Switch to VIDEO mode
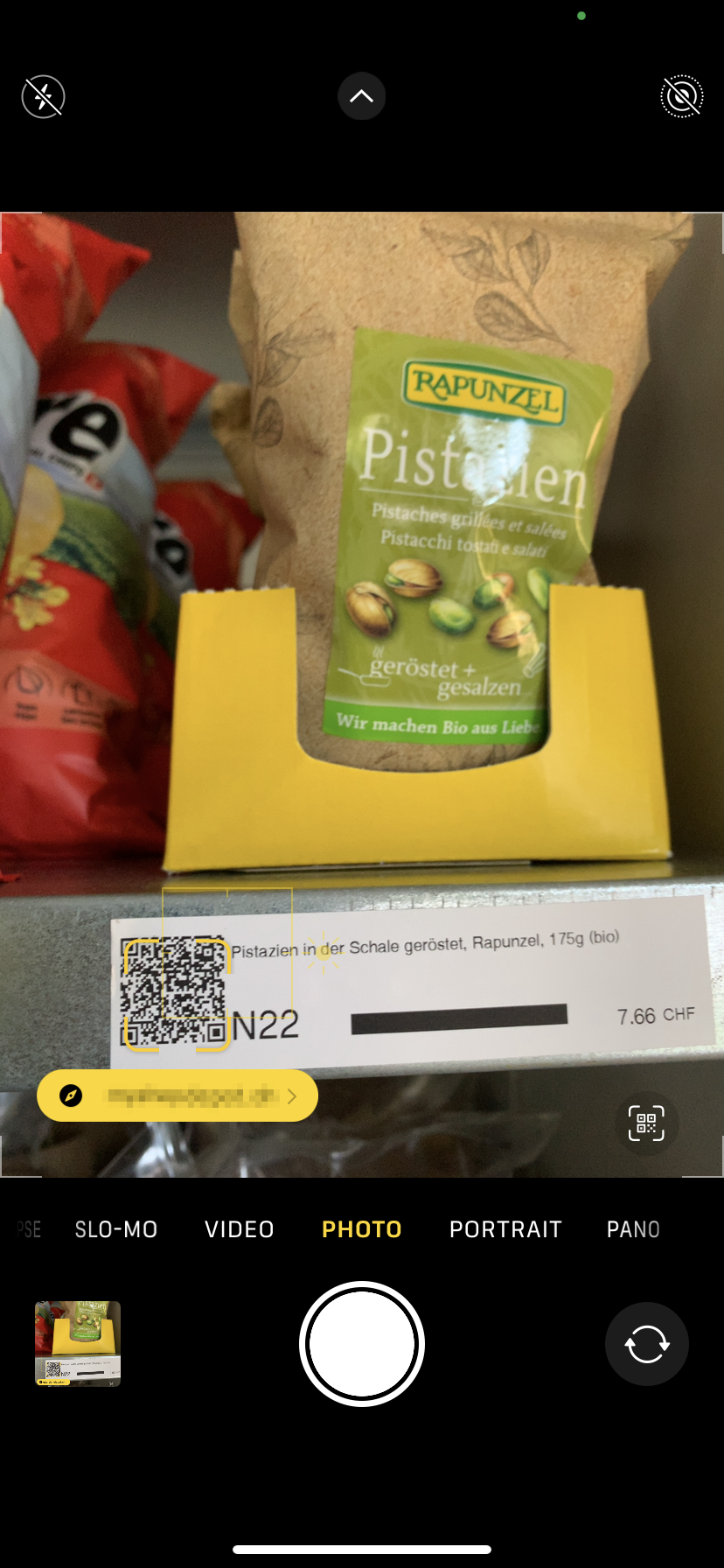The height and width of the screenshot is (1568, 724). tap(240, 1229)
